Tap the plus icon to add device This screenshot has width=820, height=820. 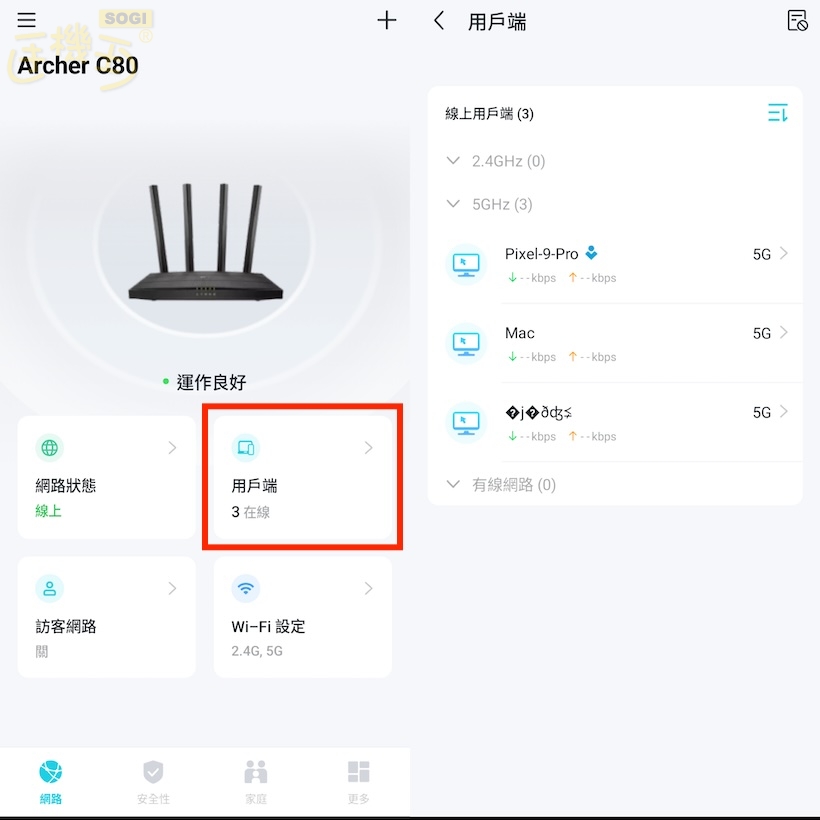point(387,20)
